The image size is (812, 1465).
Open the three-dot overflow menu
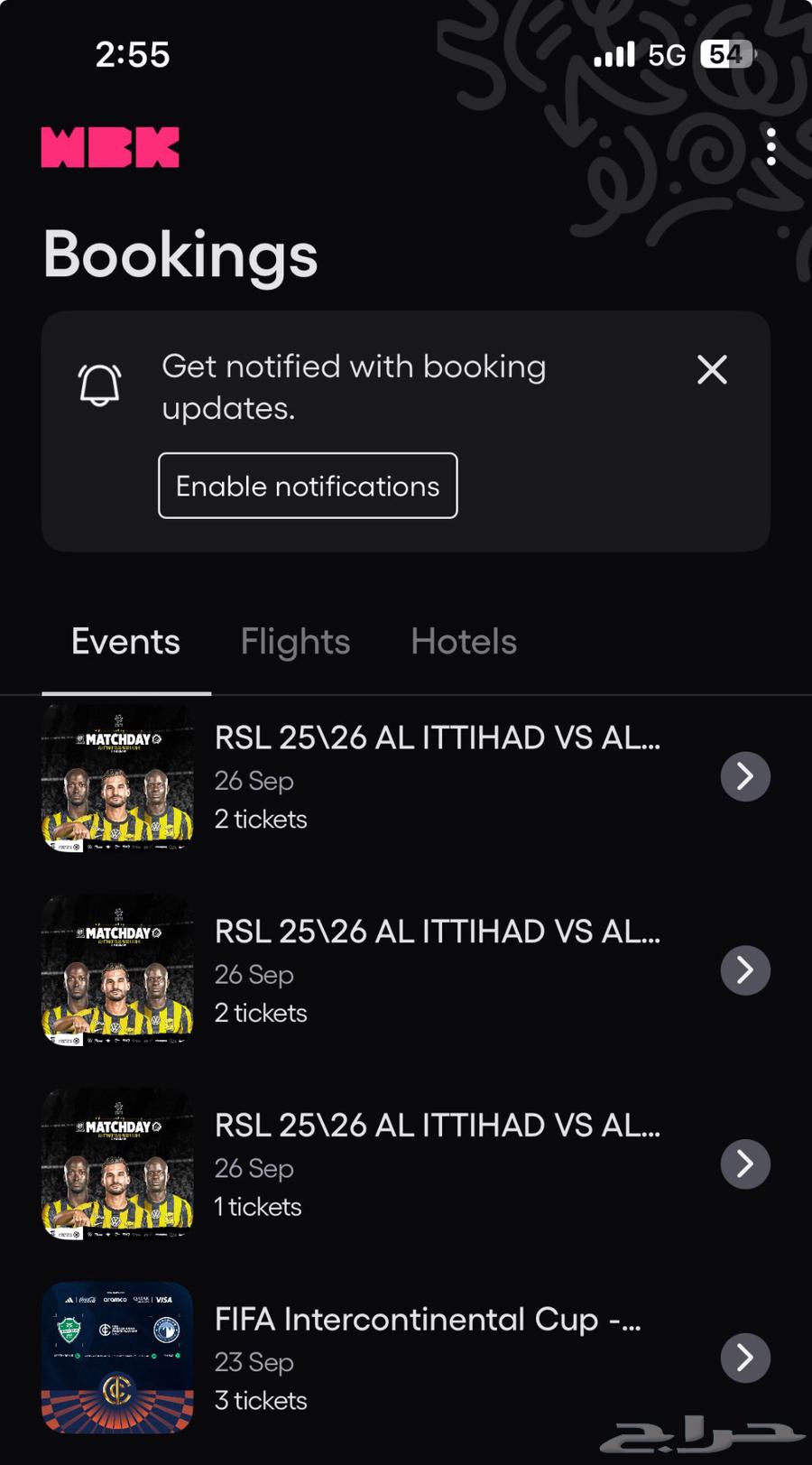pos(771,146)
